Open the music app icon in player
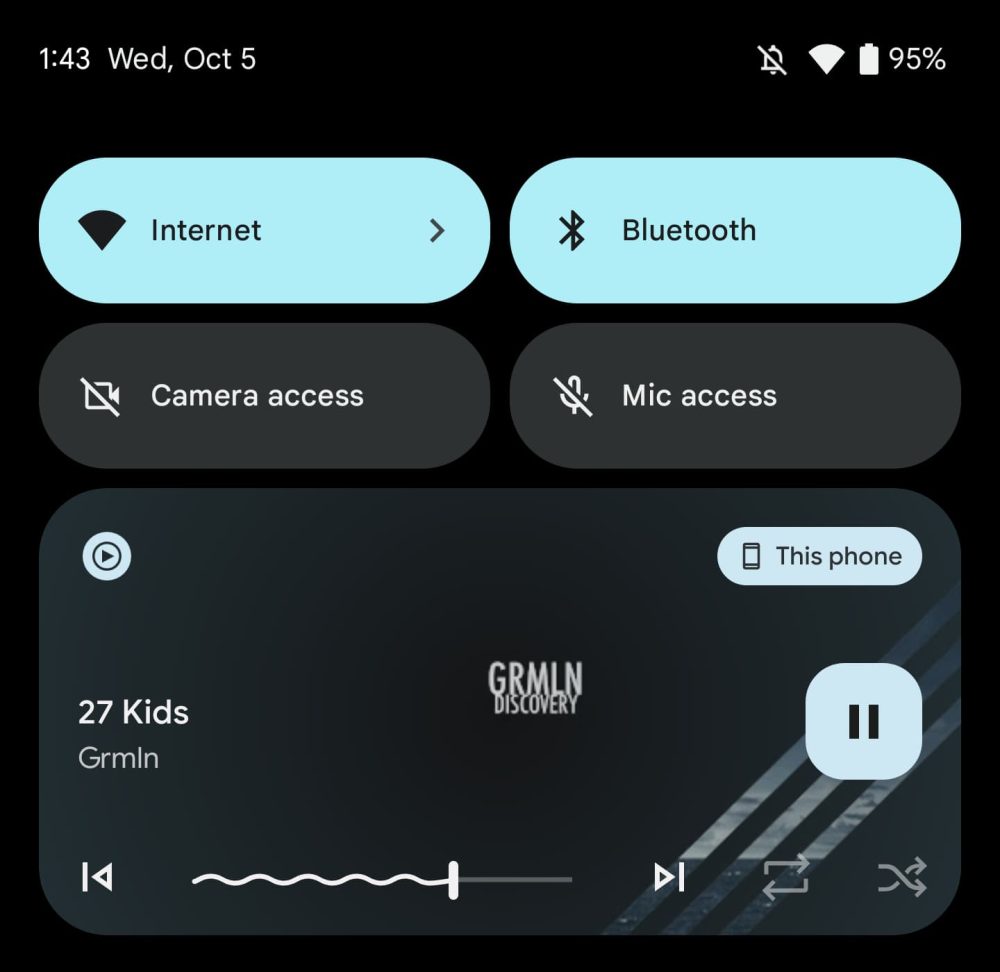This screenshot has width=1000, height=972. tap(106, 556)
